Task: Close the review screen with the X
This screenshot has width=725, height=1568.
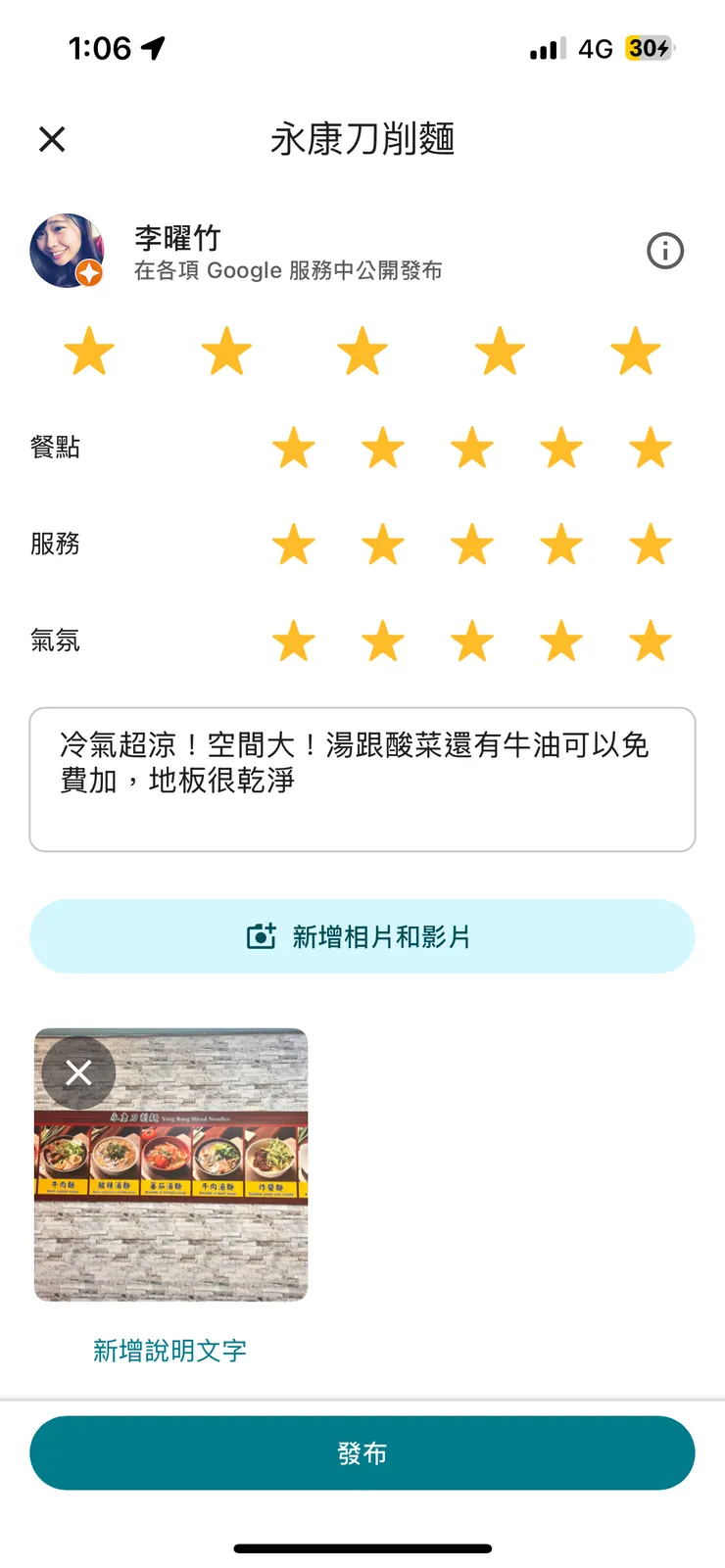Action: click(51, 138)
